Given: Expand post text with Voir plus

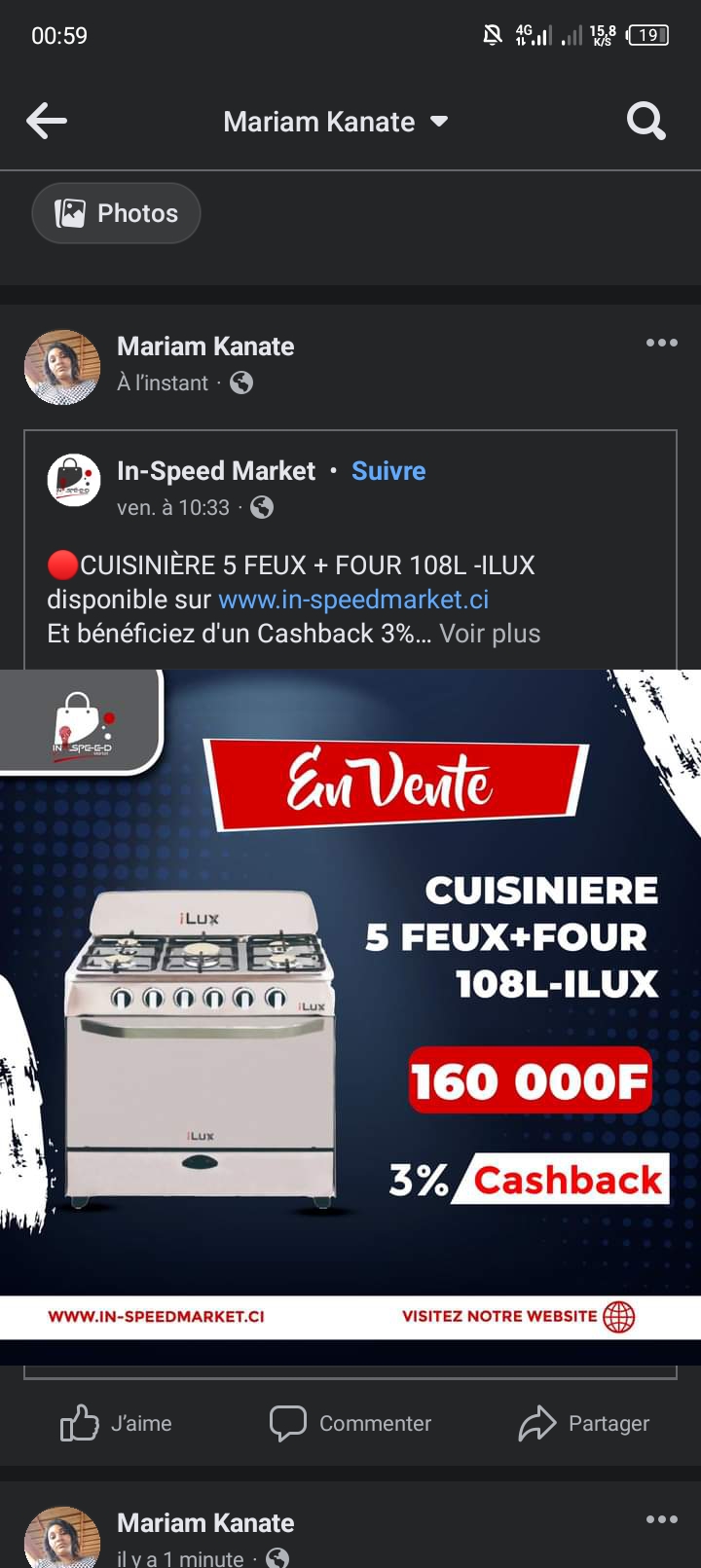Looking at the screenshot, I should (x=490, y=634).
